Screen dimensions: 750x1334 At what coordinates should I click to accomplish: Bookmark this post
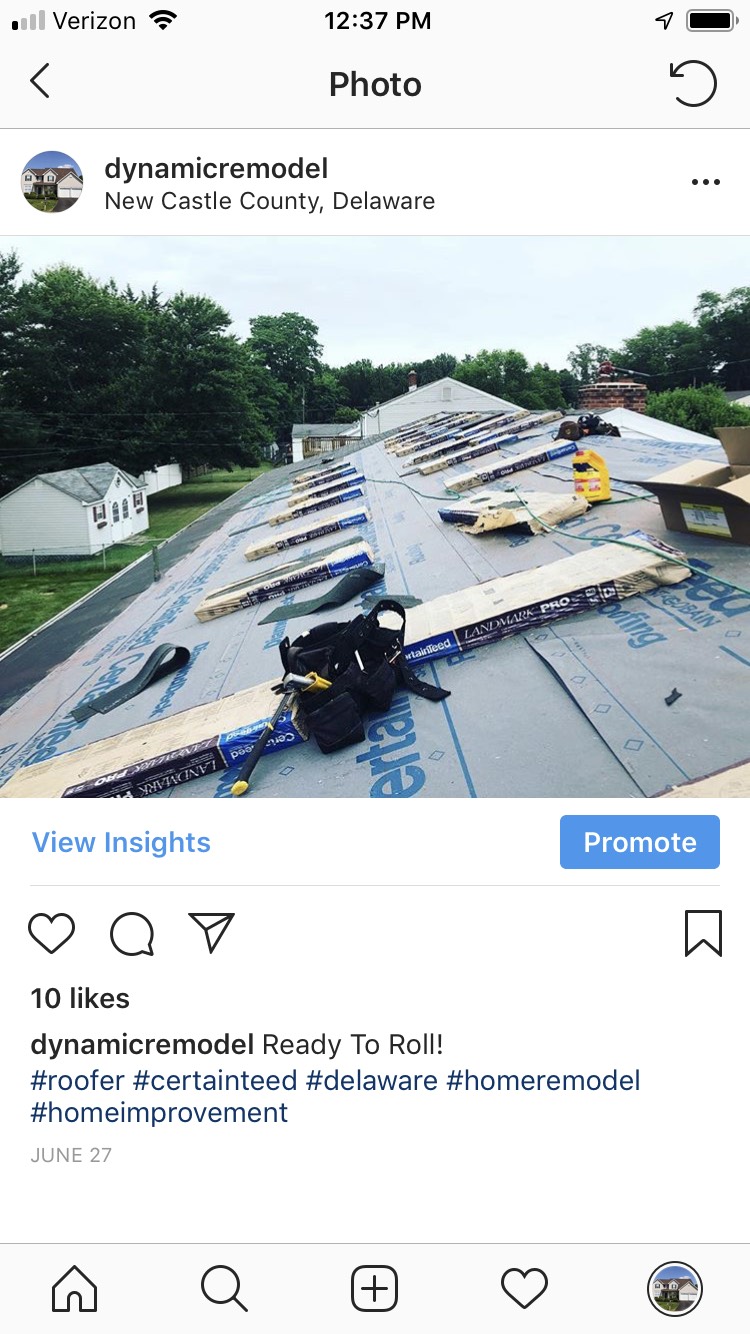coord(703,934)
